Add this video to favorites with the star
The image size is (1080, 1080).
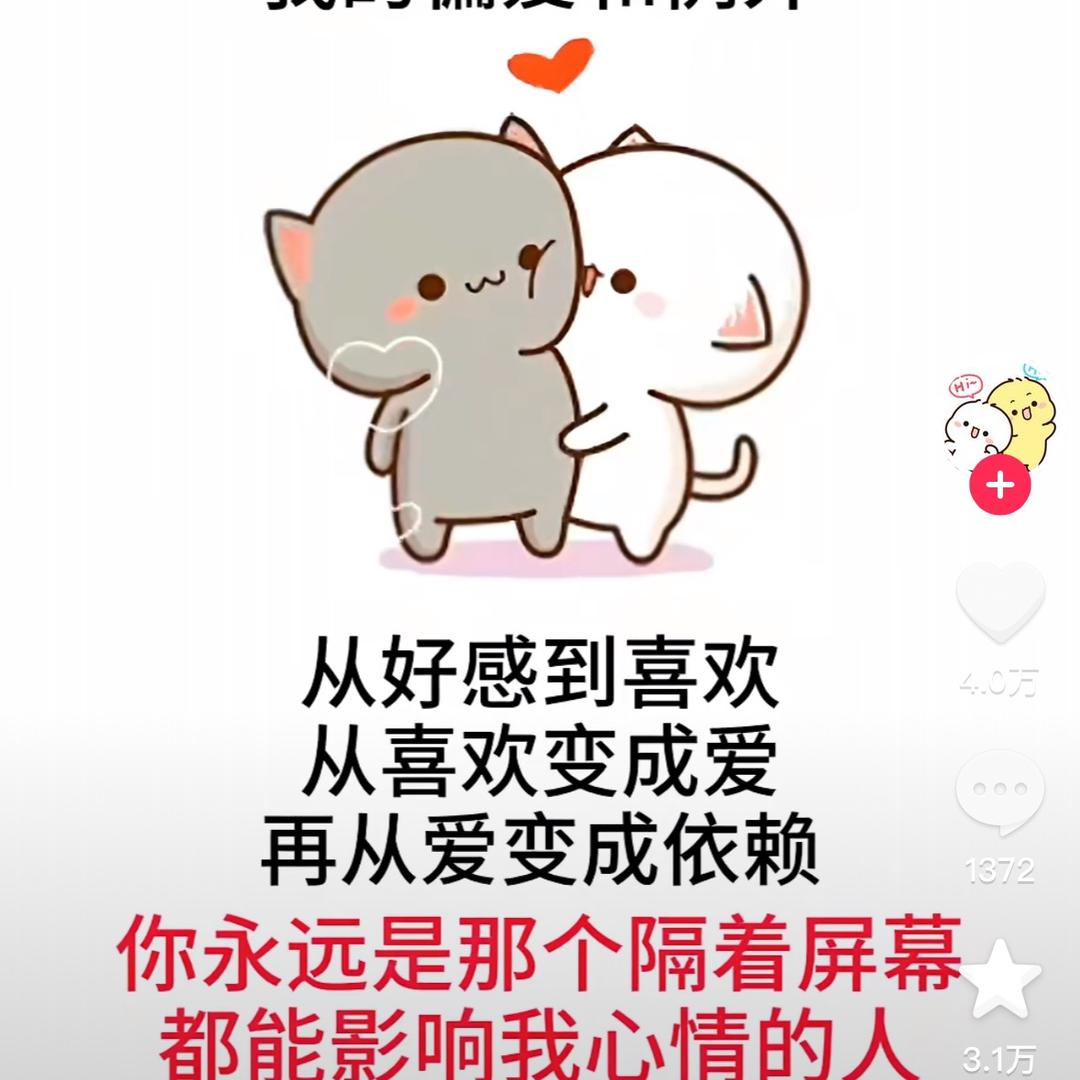[1000, 980]
